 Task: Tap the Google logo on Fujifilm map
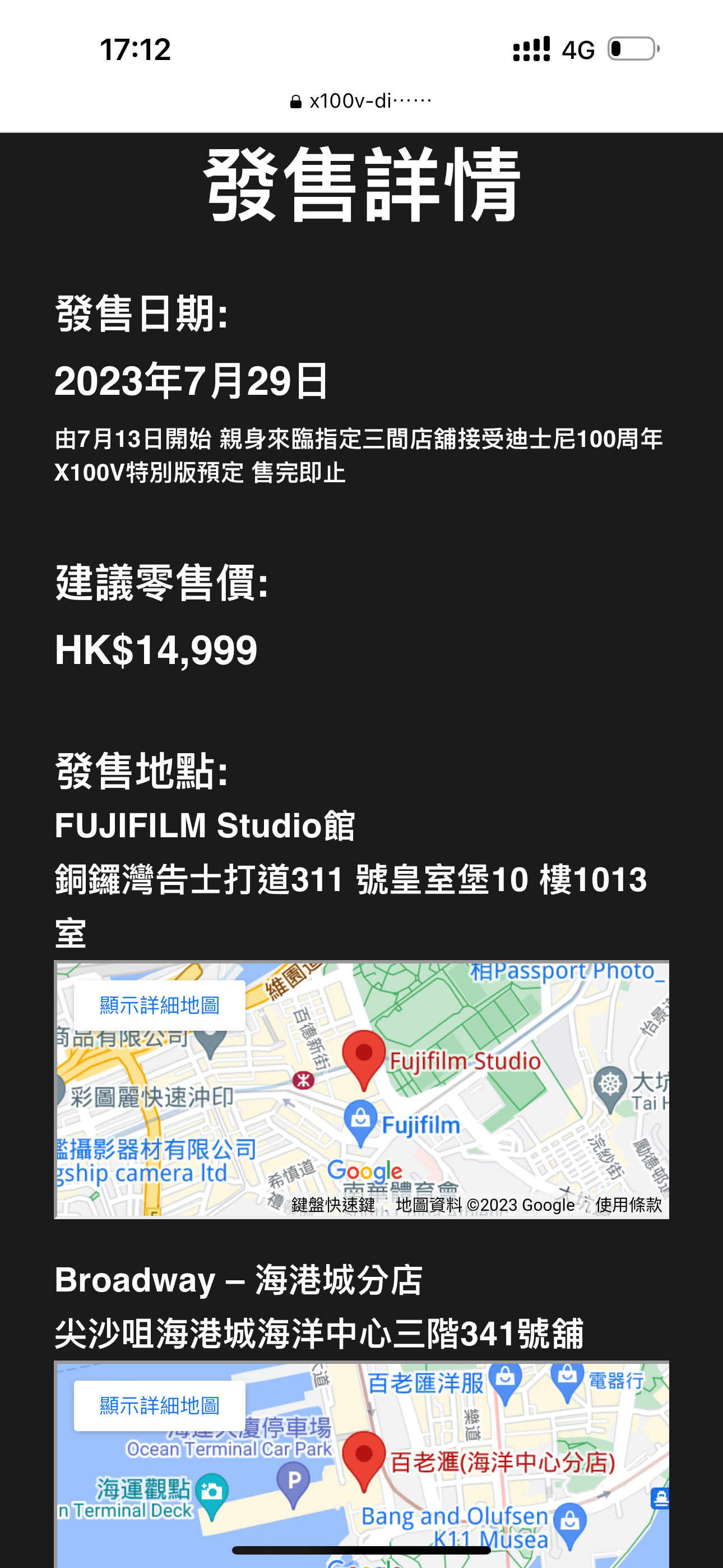point(364,1171)
